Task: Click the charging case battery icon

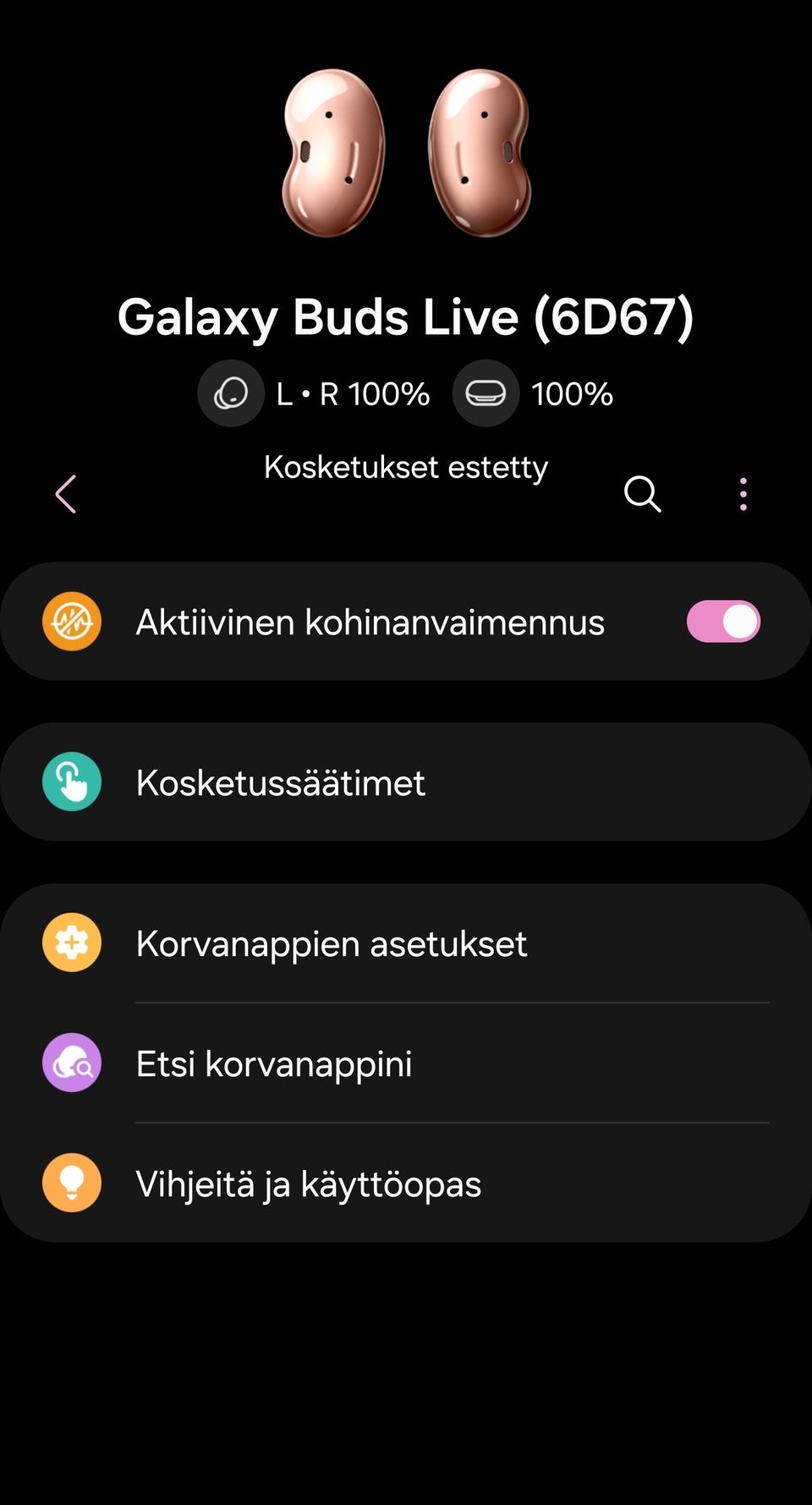Action: pos(486,393)
